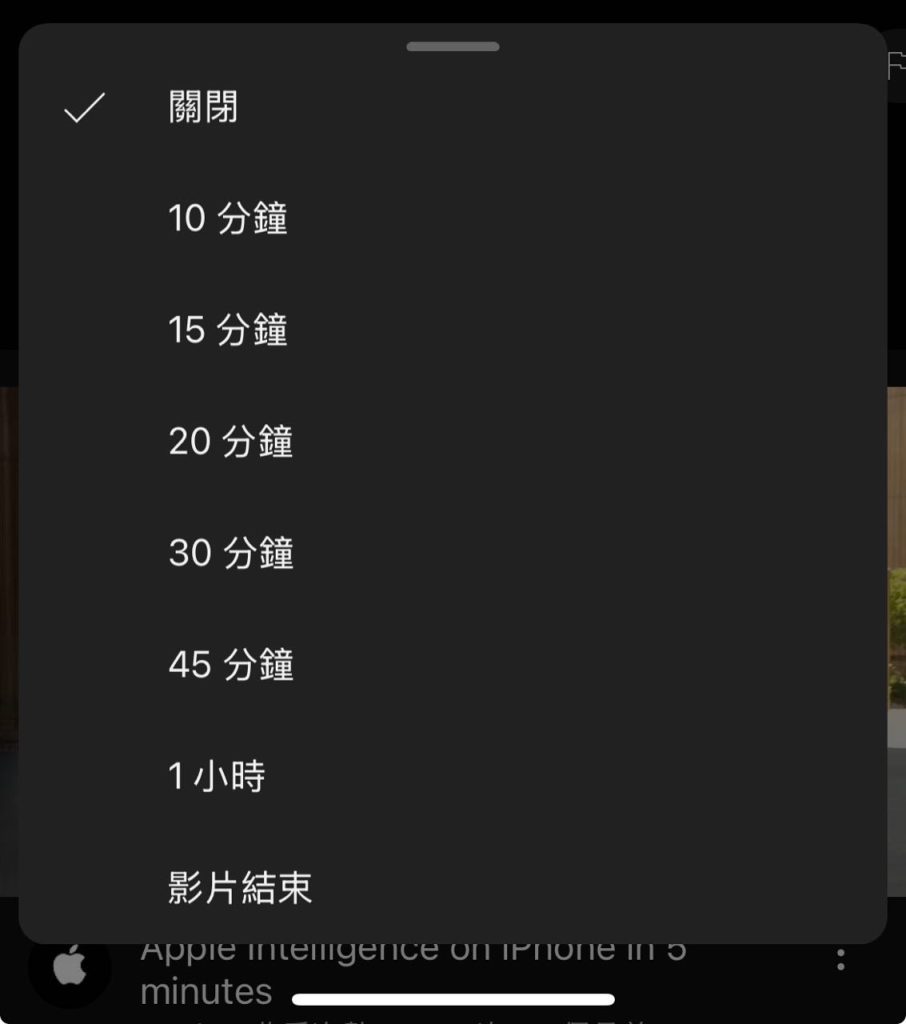
Task: Tap the sheet's top drag handle
Action: tap(453, 46)
